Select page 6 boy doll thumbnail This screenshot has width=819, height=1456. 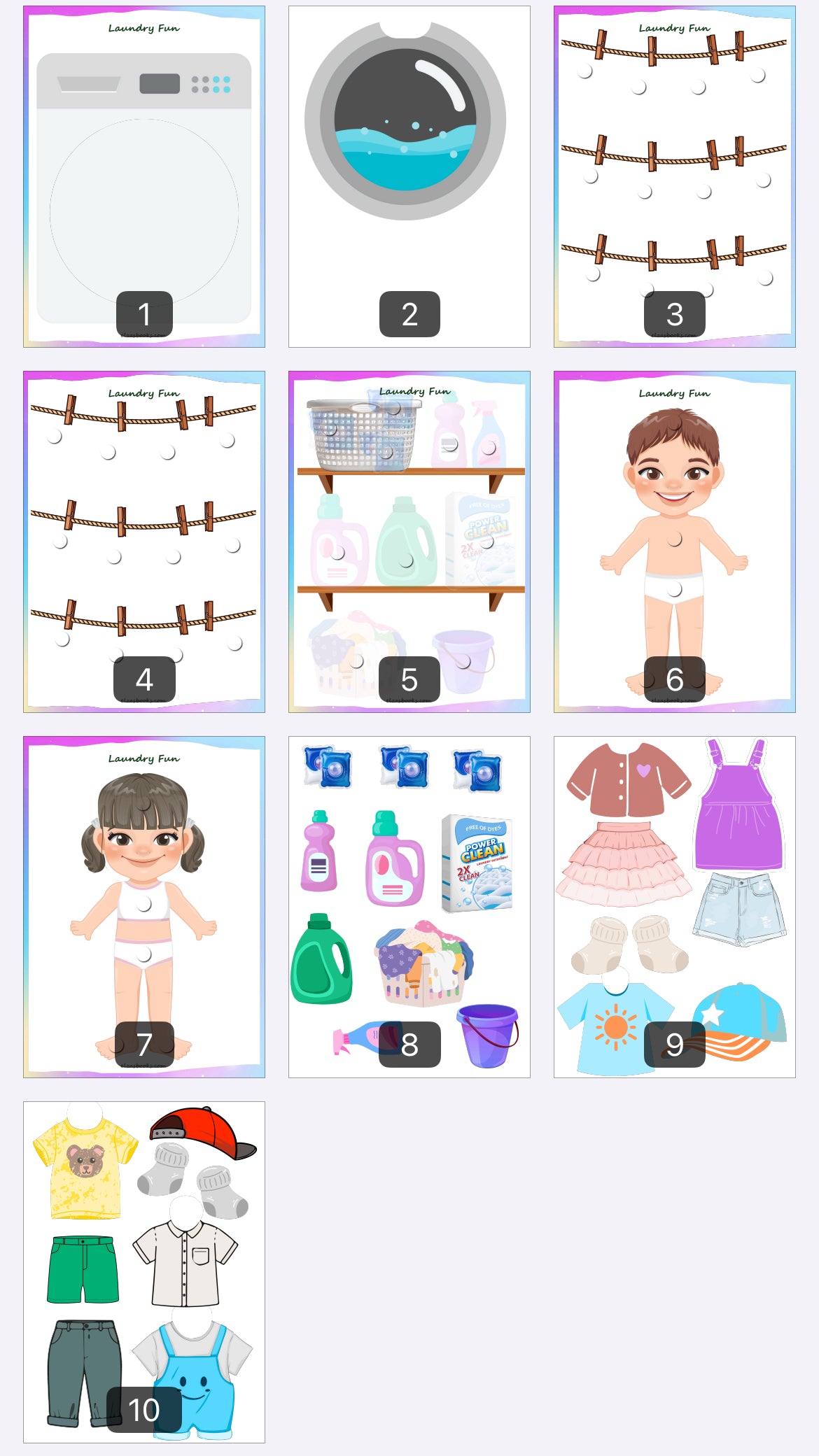[674, 542]
